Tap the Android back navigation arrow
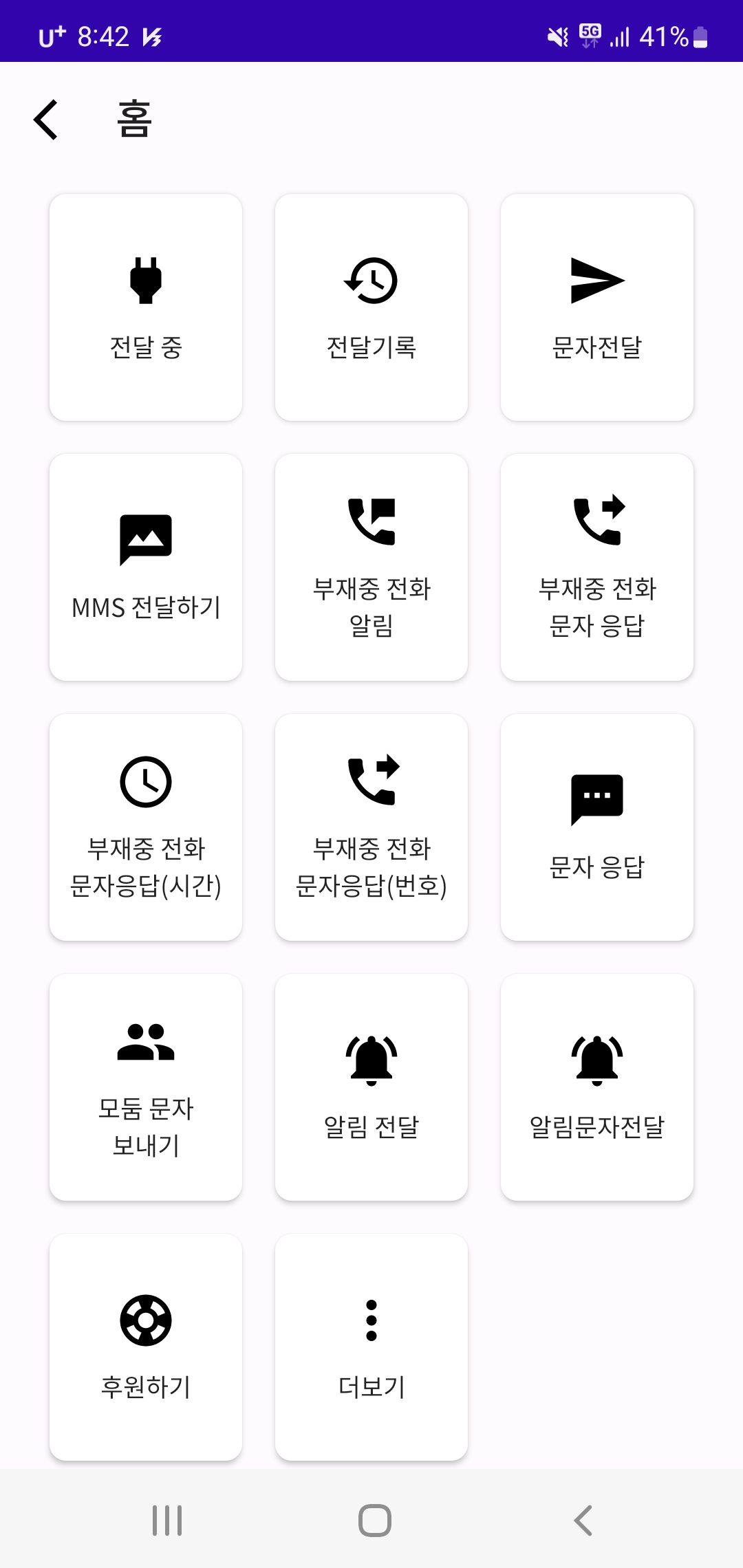This screenshot has width=743, height=1568. pyautogui.click(x=581, y=1521)
